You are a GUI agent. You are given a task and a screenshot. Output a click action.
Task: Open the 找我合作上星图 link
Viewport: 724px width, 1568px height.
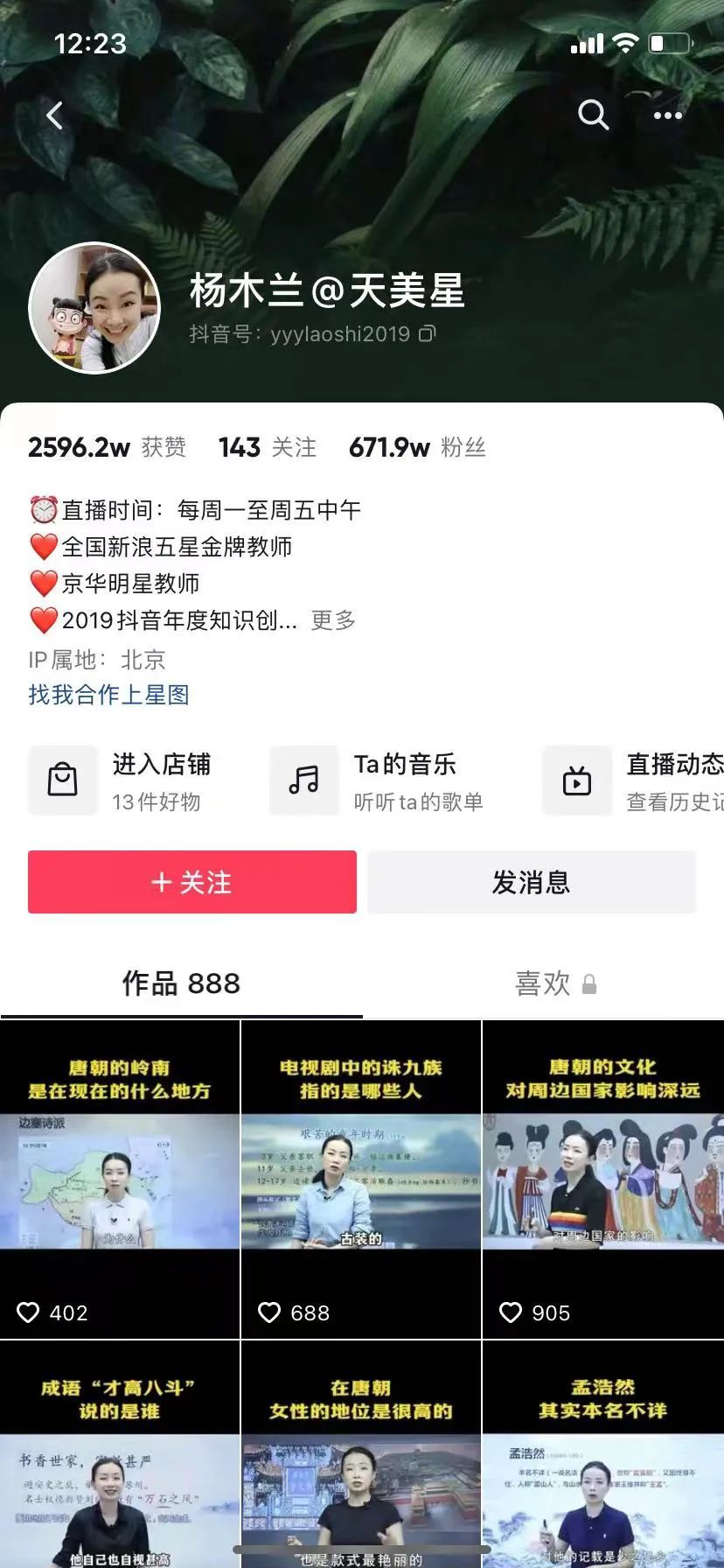(108, 695)
